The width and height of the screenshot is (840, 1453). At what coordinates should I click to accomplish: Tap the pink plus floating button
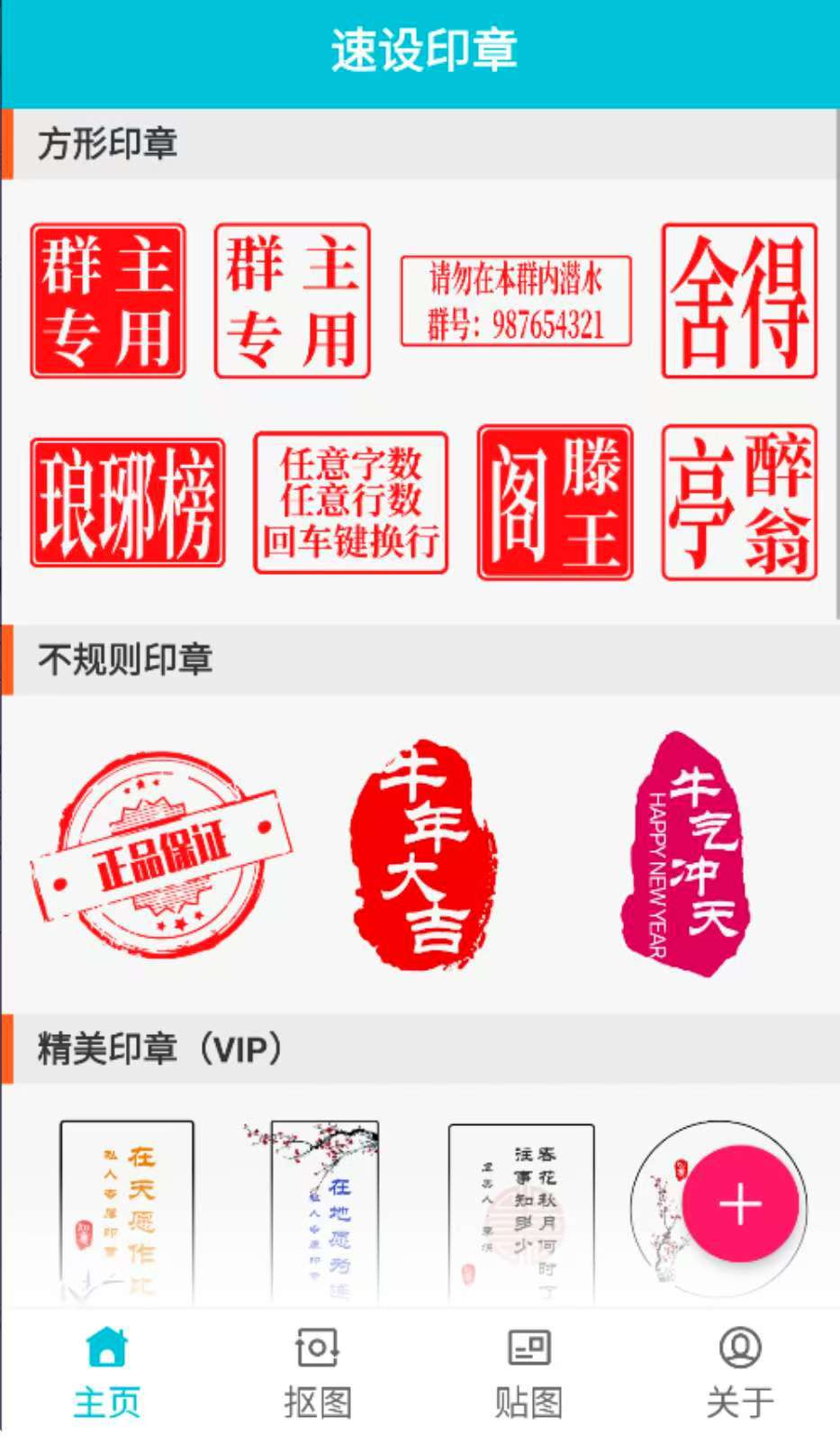740,1204
